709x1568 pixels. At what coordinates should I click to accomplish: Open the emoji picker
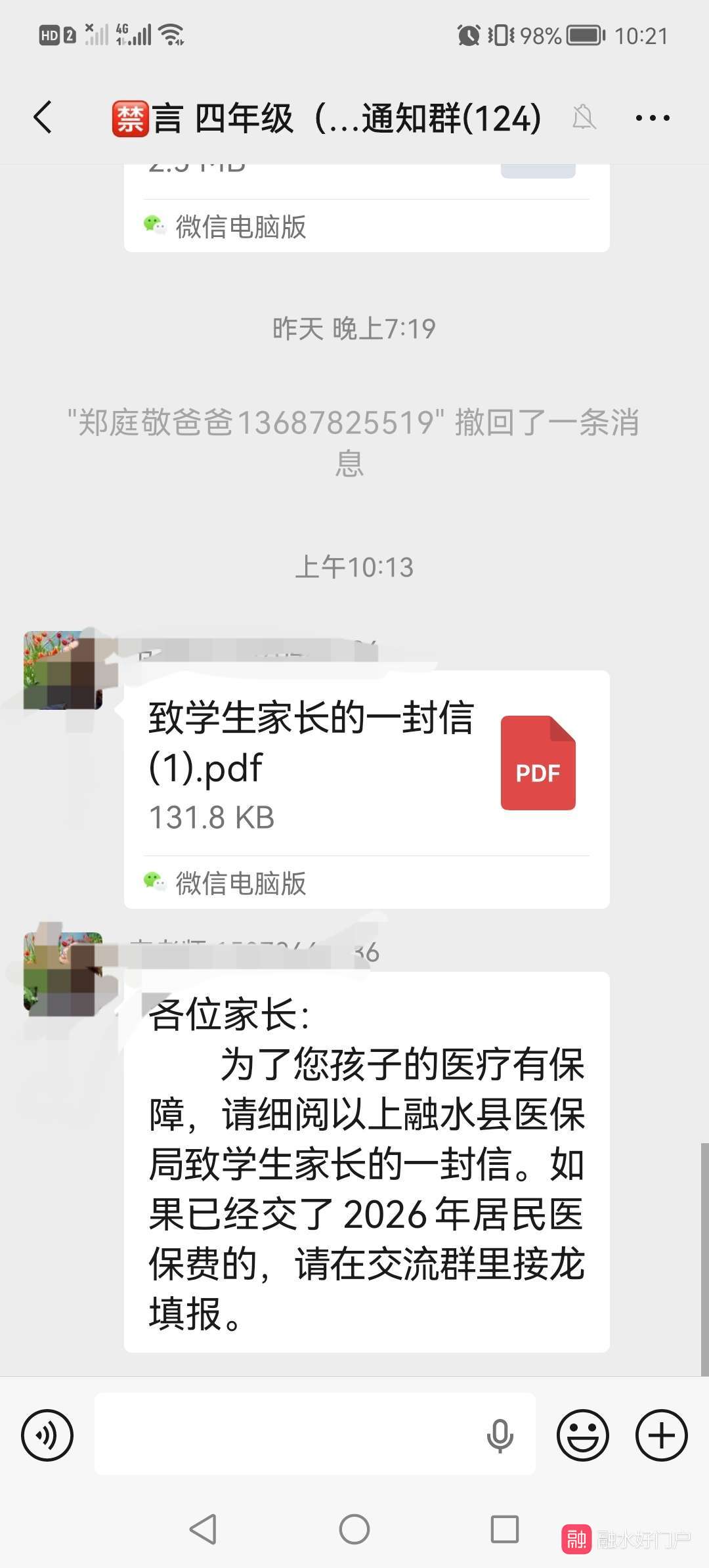point(582,1435)
